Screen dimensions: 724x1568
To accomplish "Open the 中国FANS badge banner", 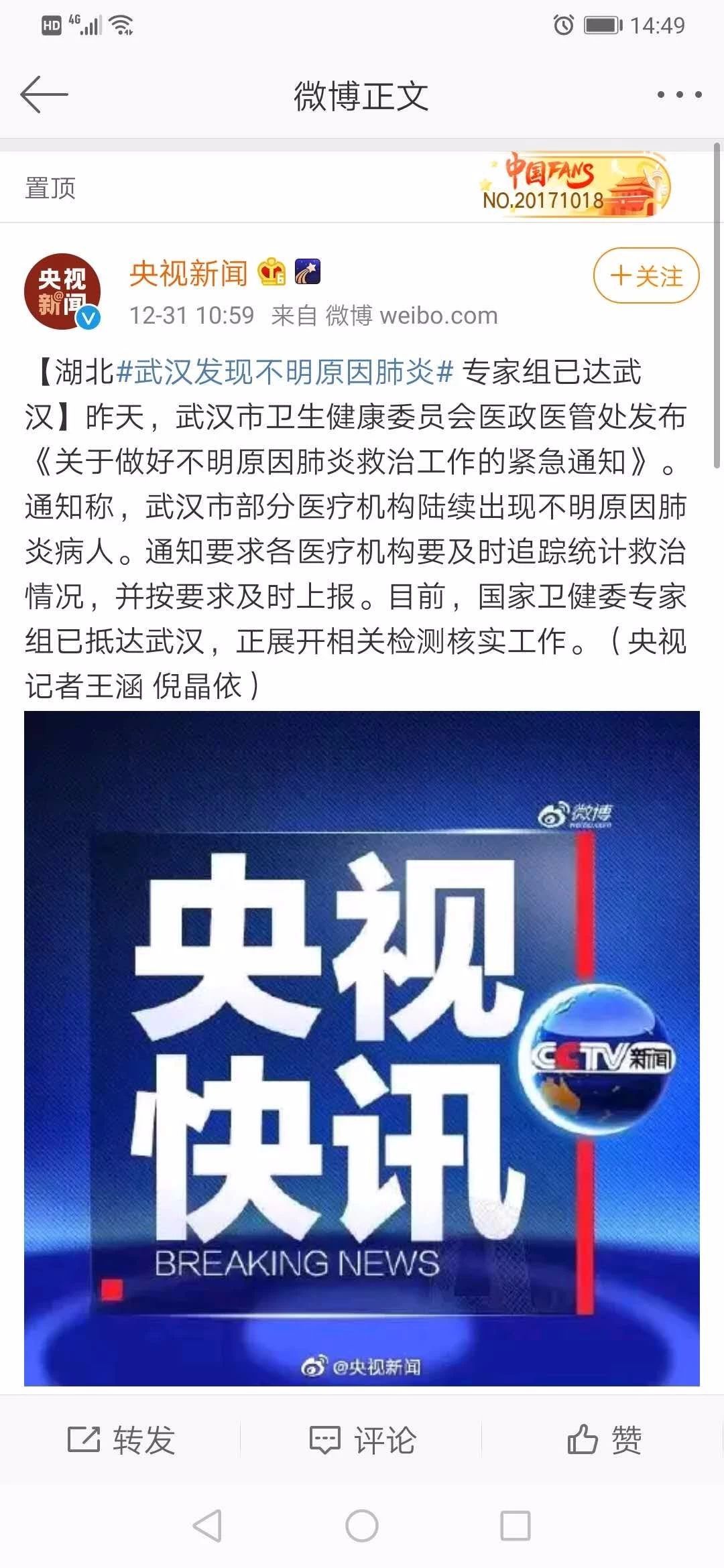I will pos(575,186).
